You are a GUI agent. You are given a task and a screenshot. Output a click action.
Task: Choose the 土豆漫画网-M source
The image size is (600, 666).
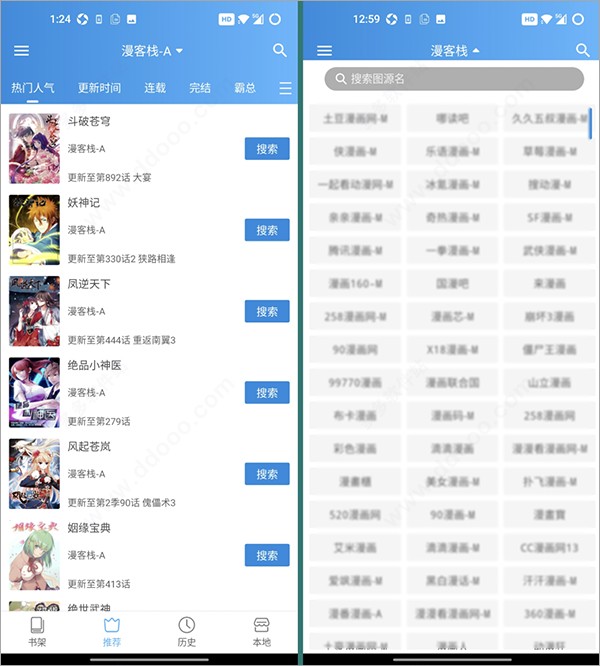tap(354, 119)
